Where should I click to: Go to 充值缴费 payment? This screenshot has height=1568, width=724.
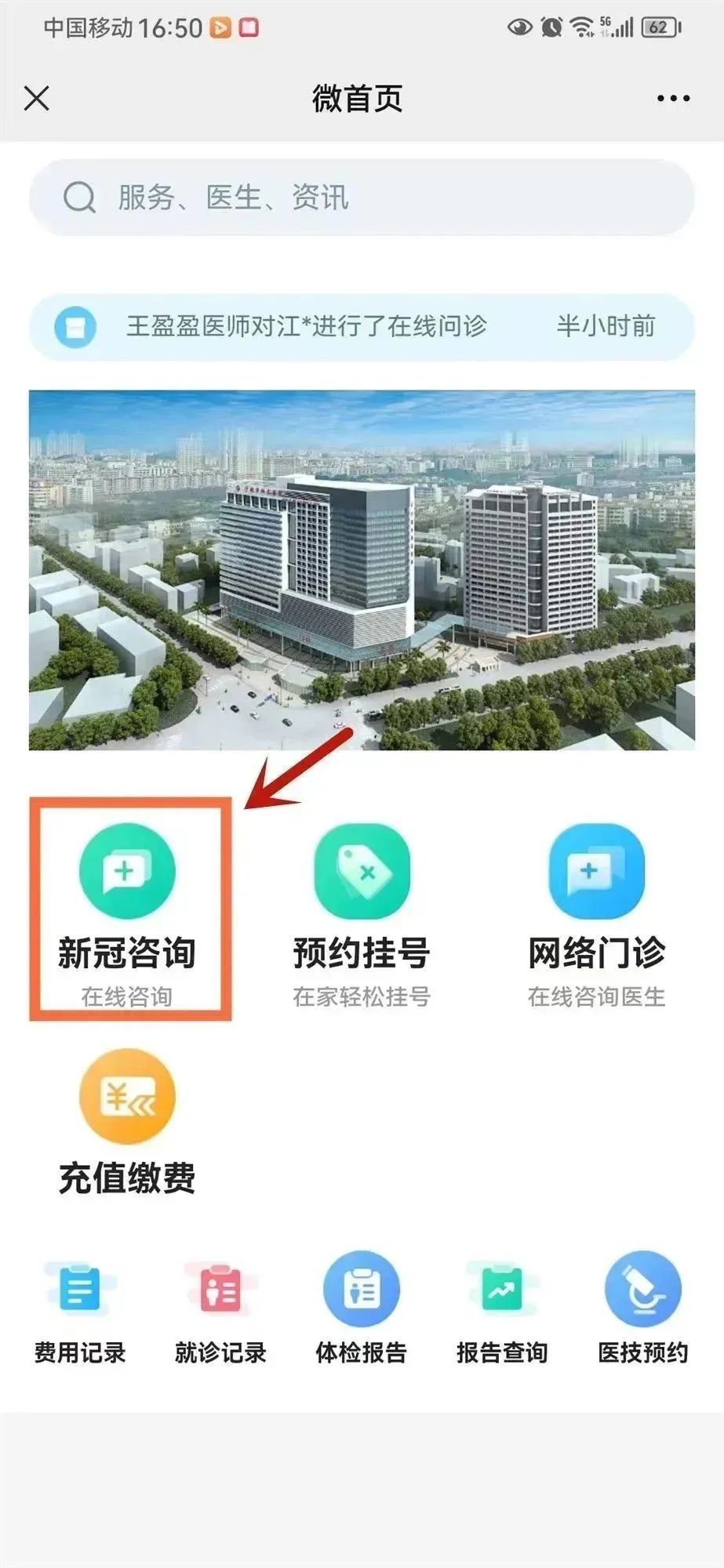point(127,1121)
